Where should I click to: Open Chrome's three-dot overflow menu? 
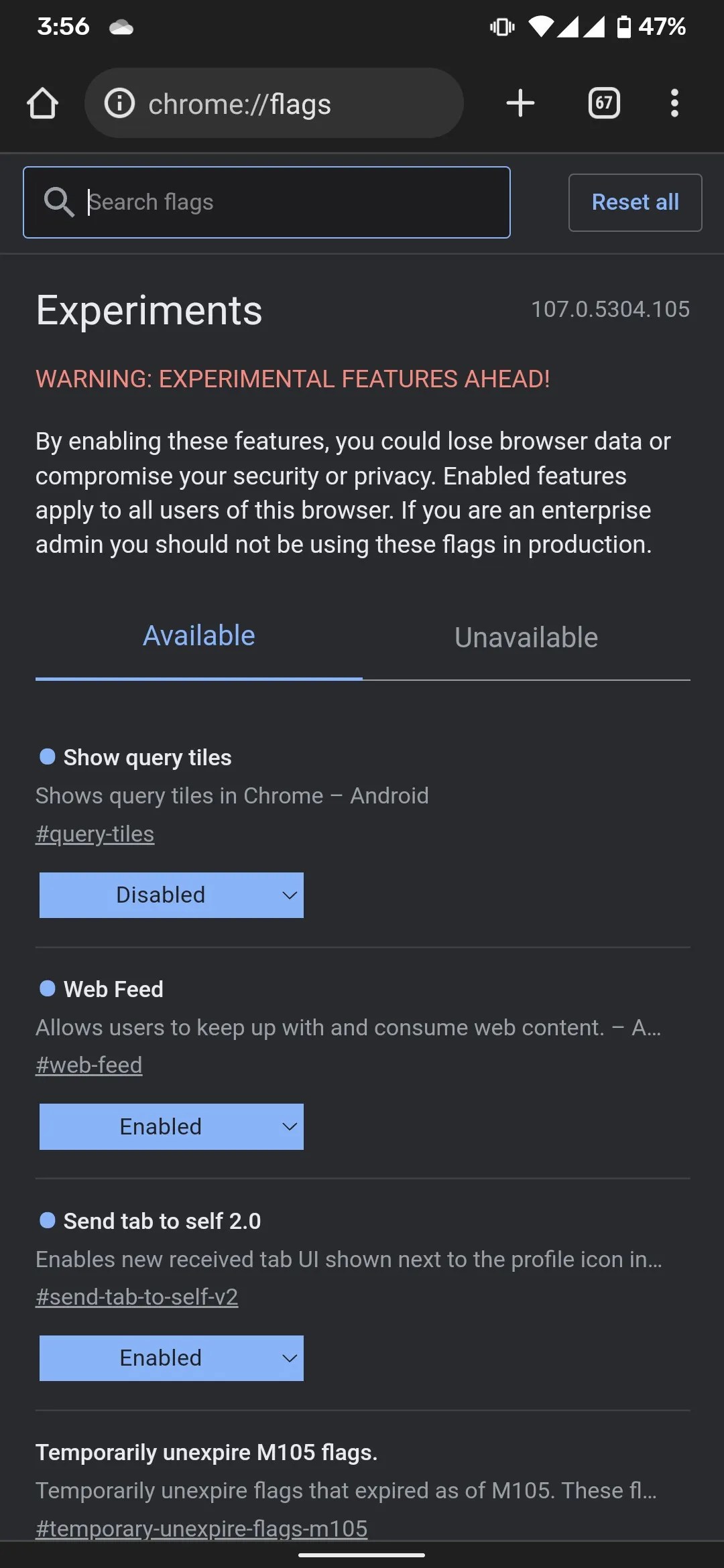674,103
